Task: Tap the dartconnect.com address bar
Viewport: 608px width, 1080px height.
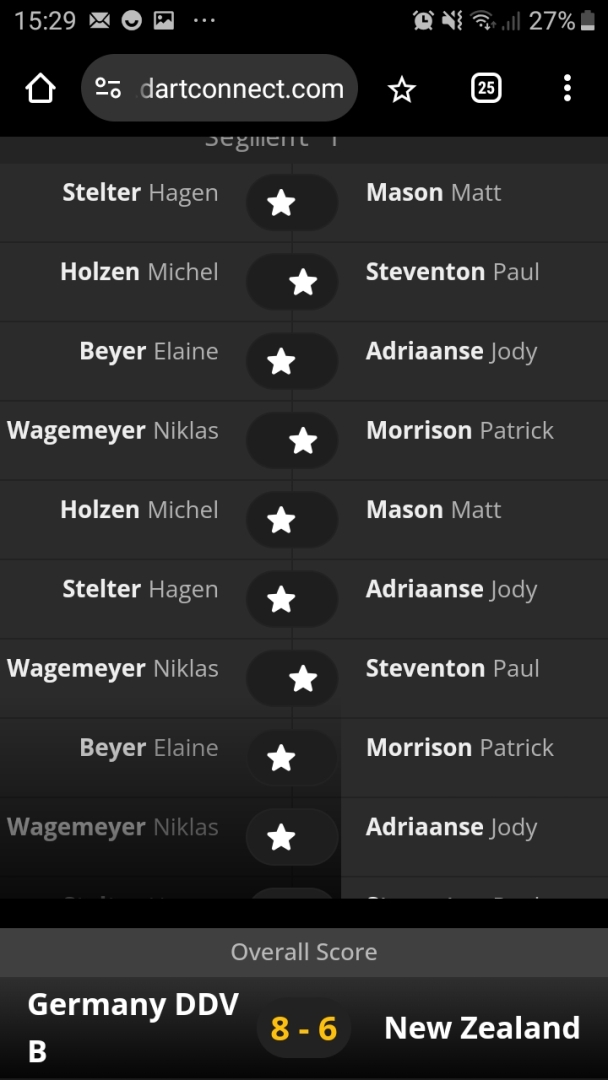Action: [242, 89]
